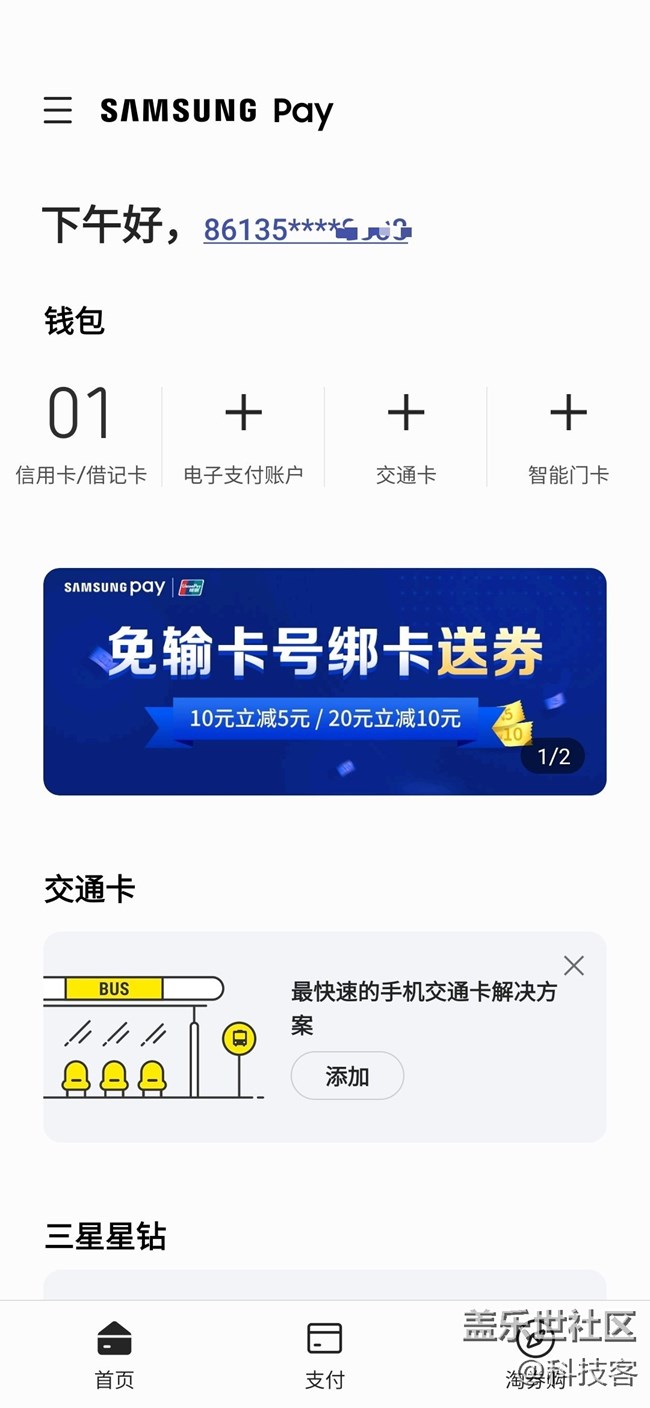The width and height of the screenshot is (650, 1408).
Task: Switch to the 支付 tab
Action: (325, 1355)
